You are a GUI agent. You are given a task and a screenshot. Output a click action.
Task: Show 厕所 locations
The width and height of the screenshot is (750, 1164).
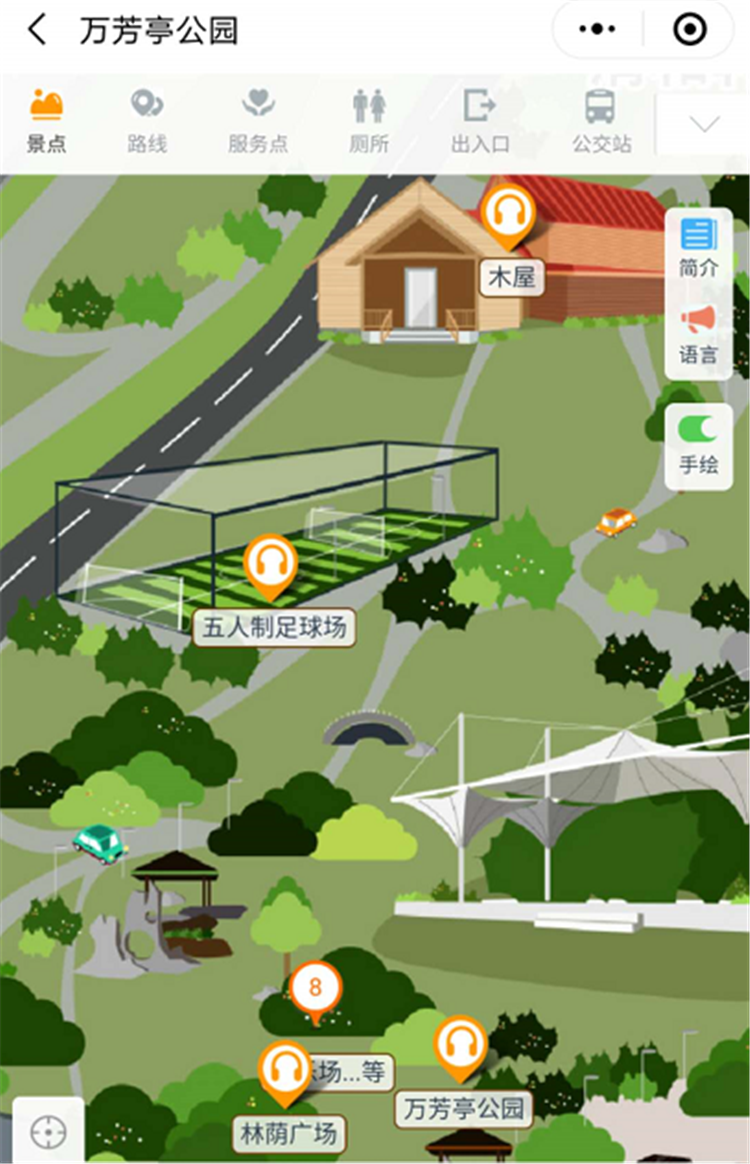[x=369, y=121]
